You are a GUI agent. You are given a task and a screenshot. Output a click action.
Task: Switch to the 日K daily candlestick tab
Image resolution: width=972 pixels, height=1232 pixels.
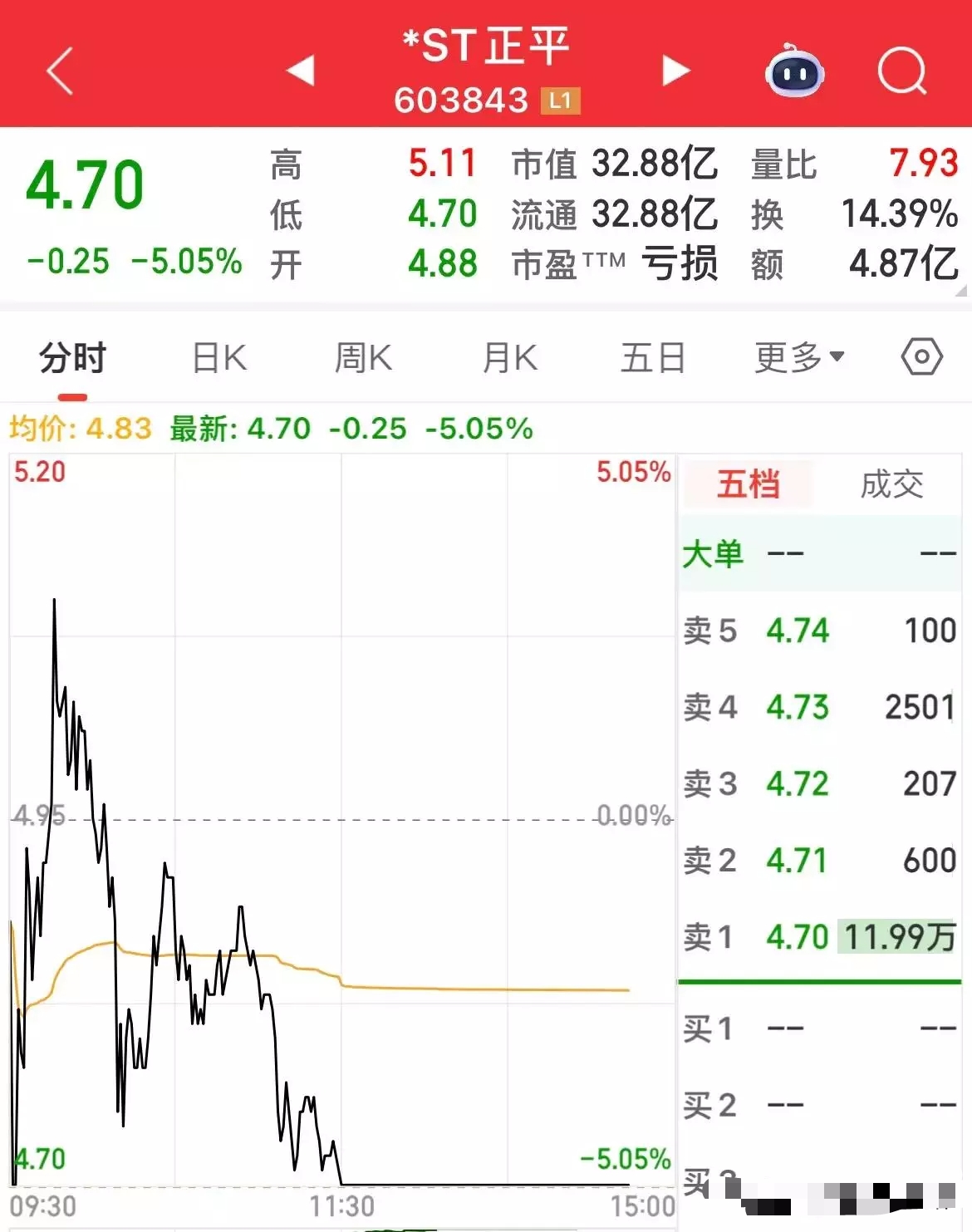click(x=218, y=356)
